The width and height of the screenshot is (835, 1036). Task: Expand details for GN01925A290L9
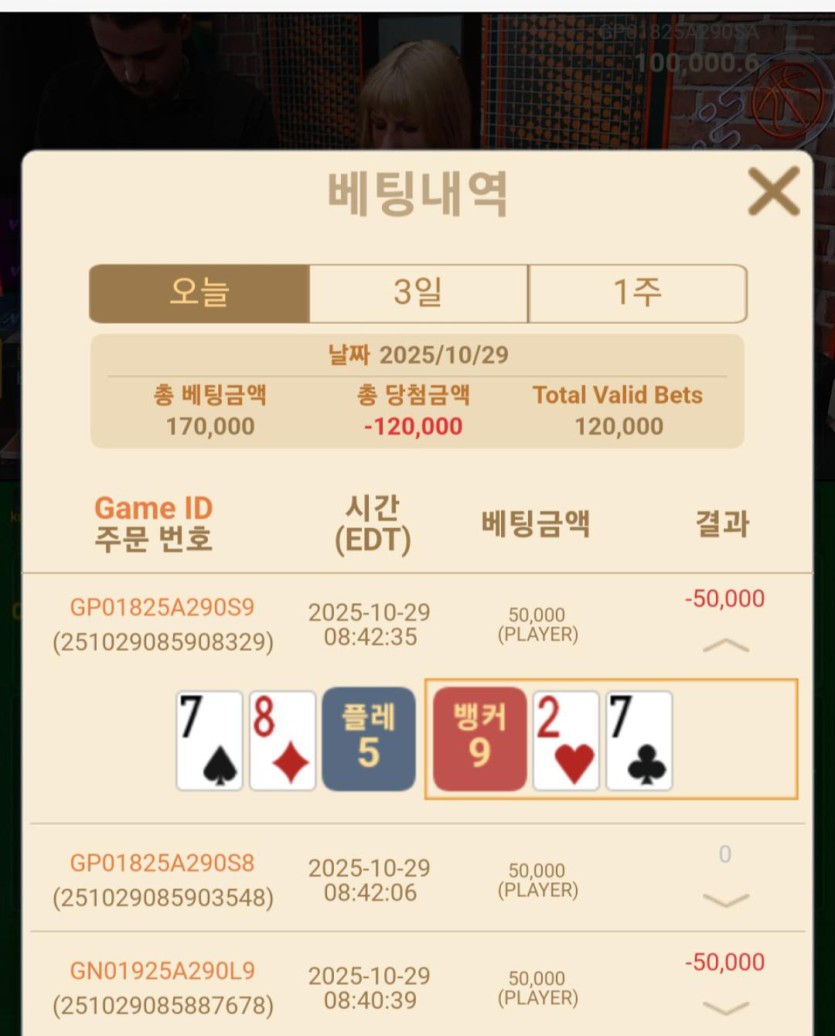(725, 1007)
